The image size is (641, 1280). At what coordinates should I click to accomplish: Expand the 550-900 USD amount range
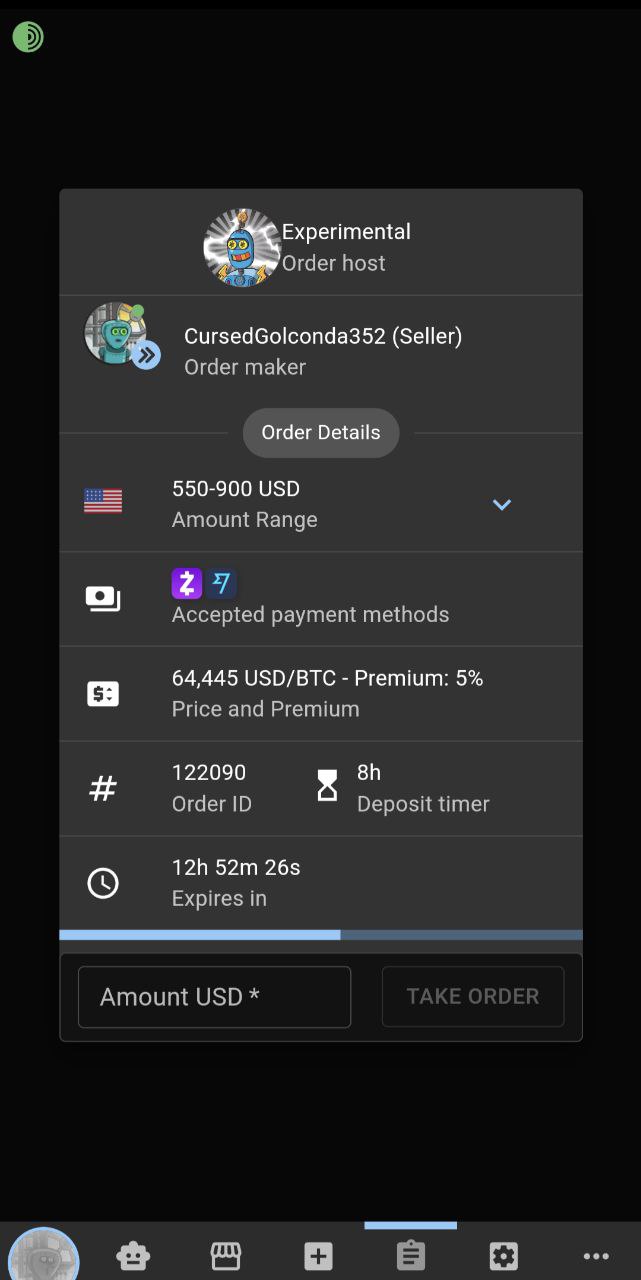tap(502, 504)
